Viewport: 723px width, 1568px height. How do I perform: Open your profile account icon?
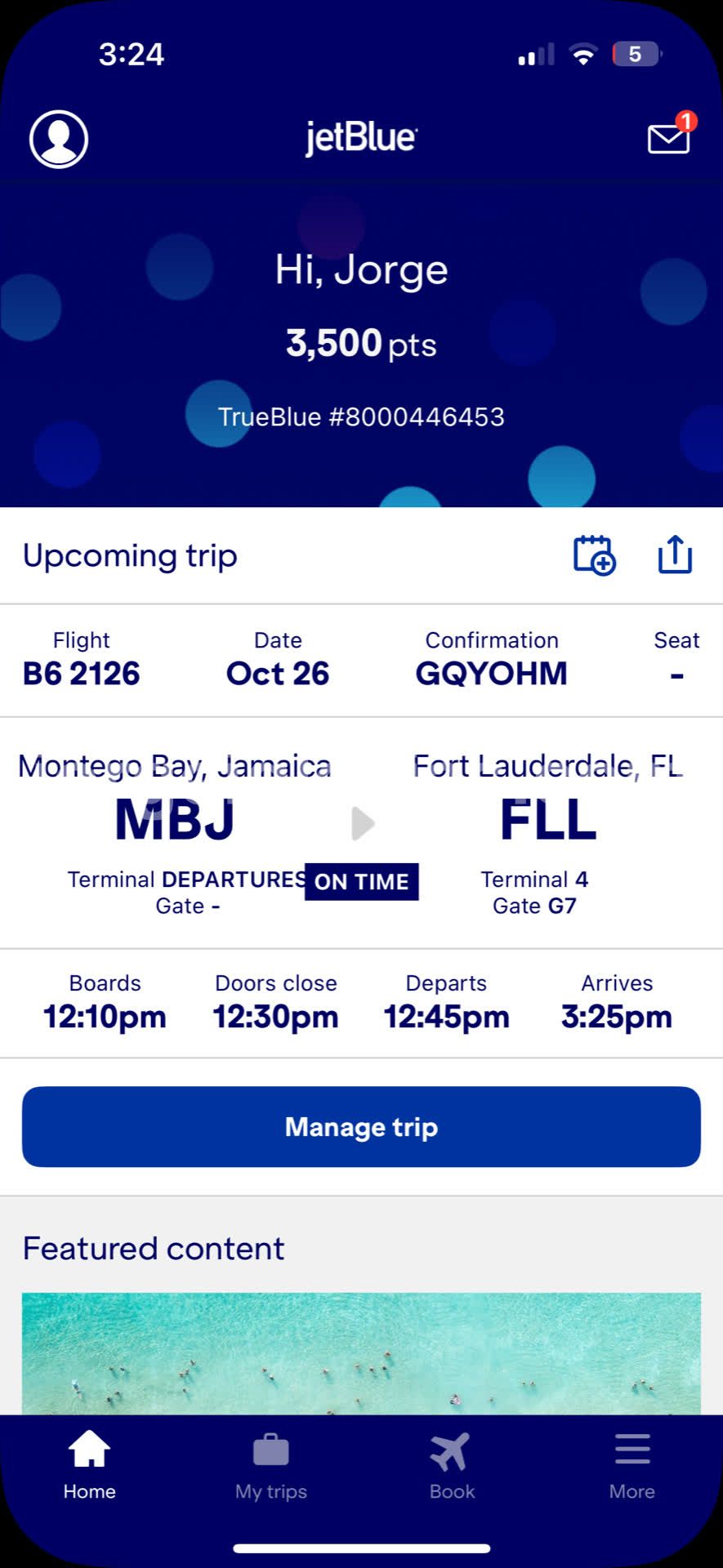[x=57, y=139]
